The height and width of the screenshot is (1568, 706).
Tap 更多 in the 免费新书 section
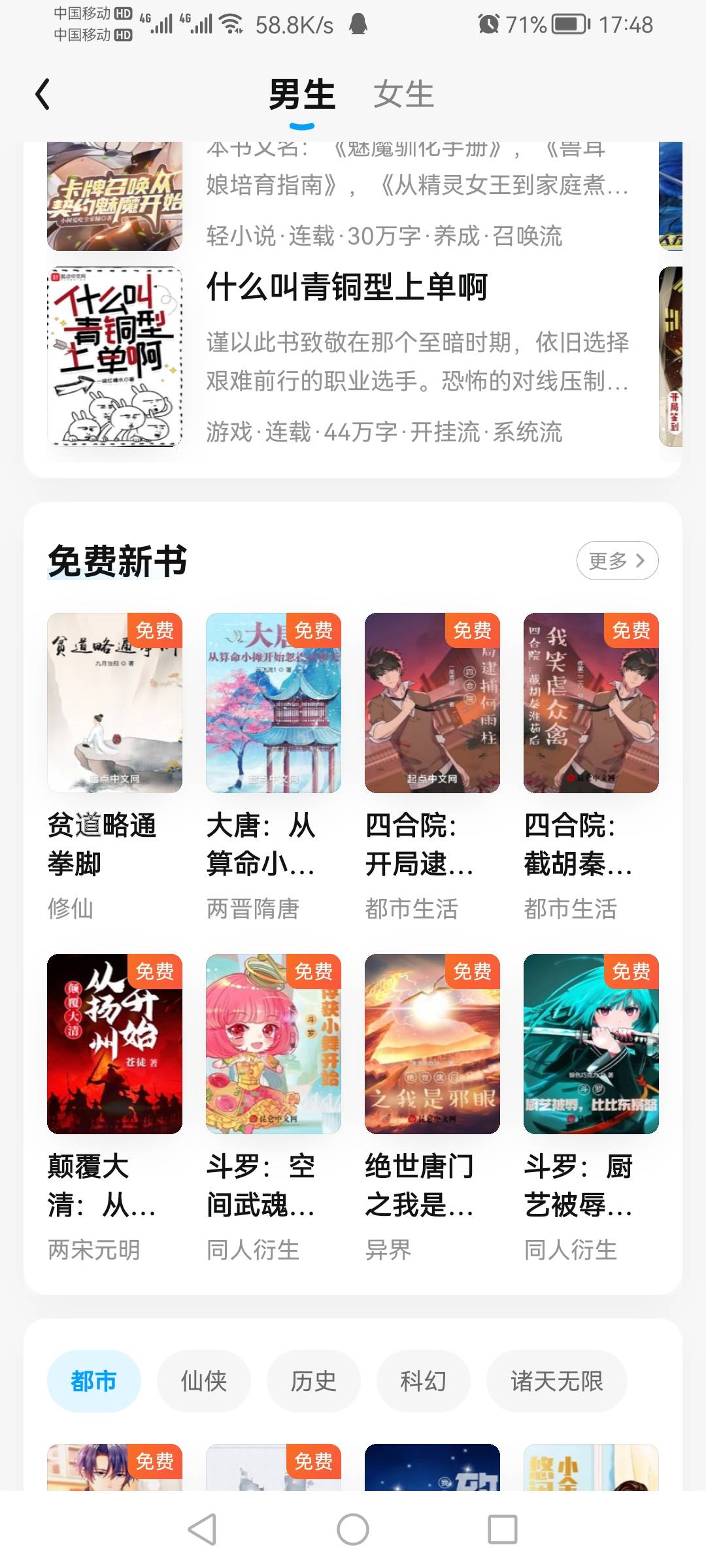click(616, 561)
